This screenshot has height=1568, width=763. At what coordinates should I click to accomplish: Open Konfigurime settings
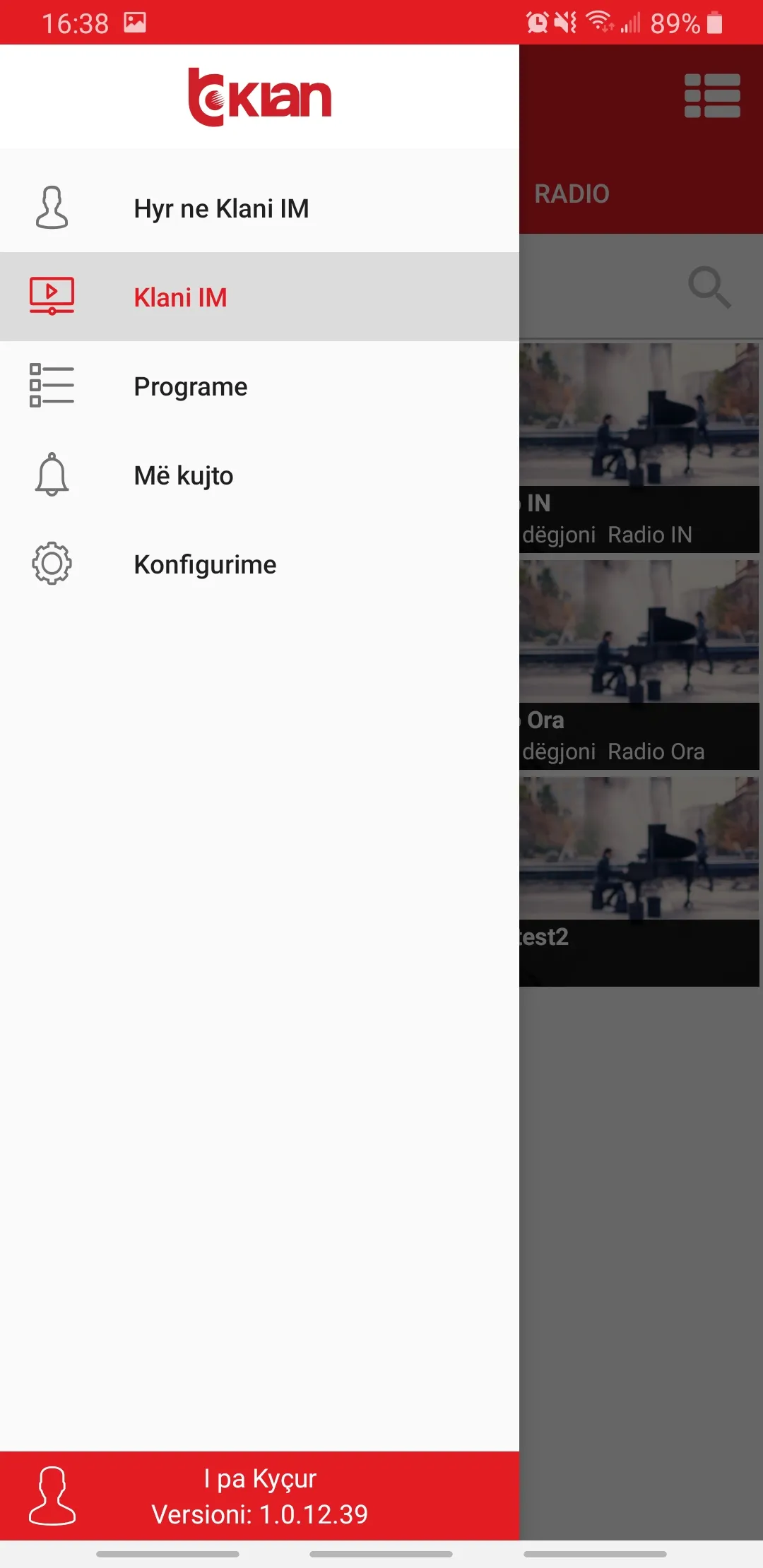(x=205, y=564)
